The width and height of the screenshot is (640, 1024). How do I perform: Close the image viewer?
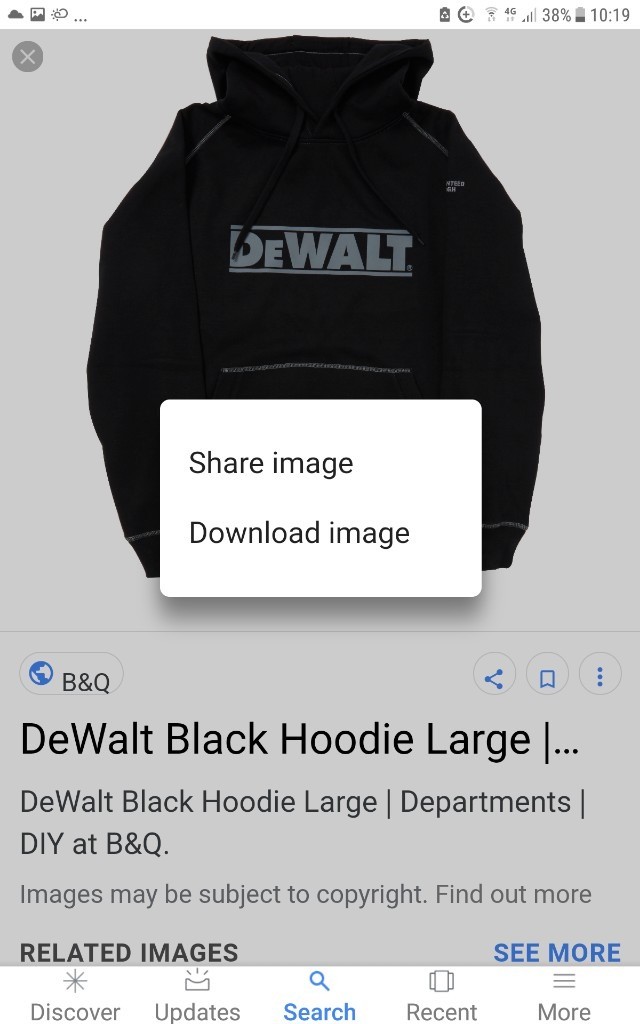click(x=28, y=57)
